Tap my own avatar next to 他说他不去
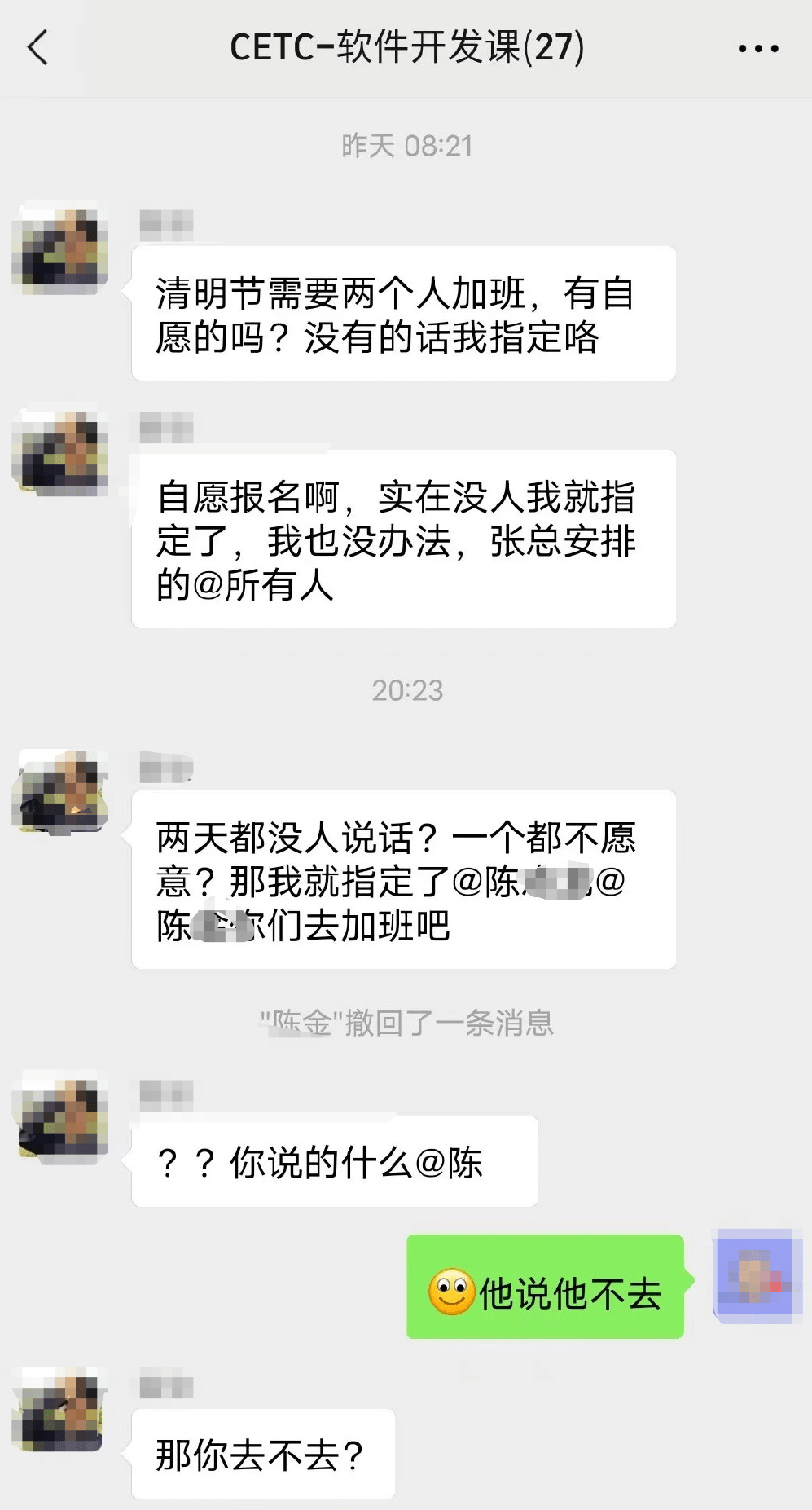This screenshot has width=812, height=1510. [x=755, y=1274]
